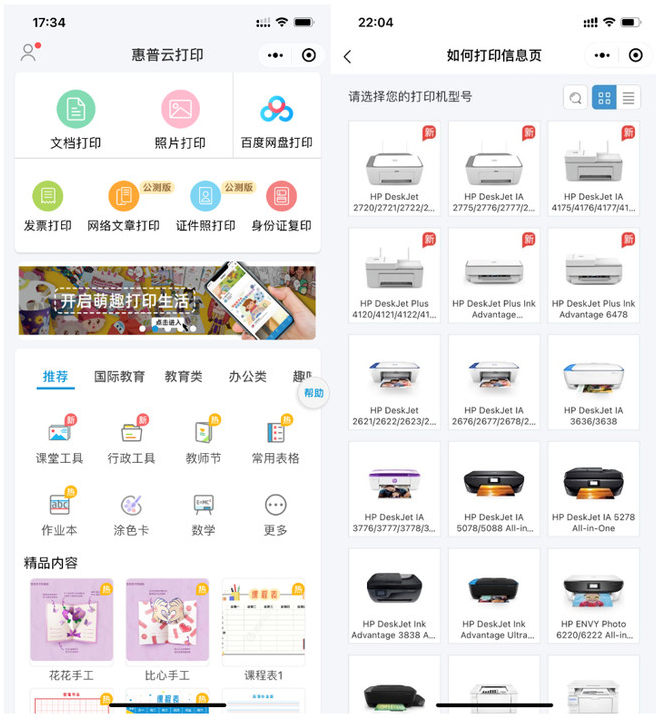Open the user profile icon
This screenshot has height=728, width=656.
click(28, 54)
